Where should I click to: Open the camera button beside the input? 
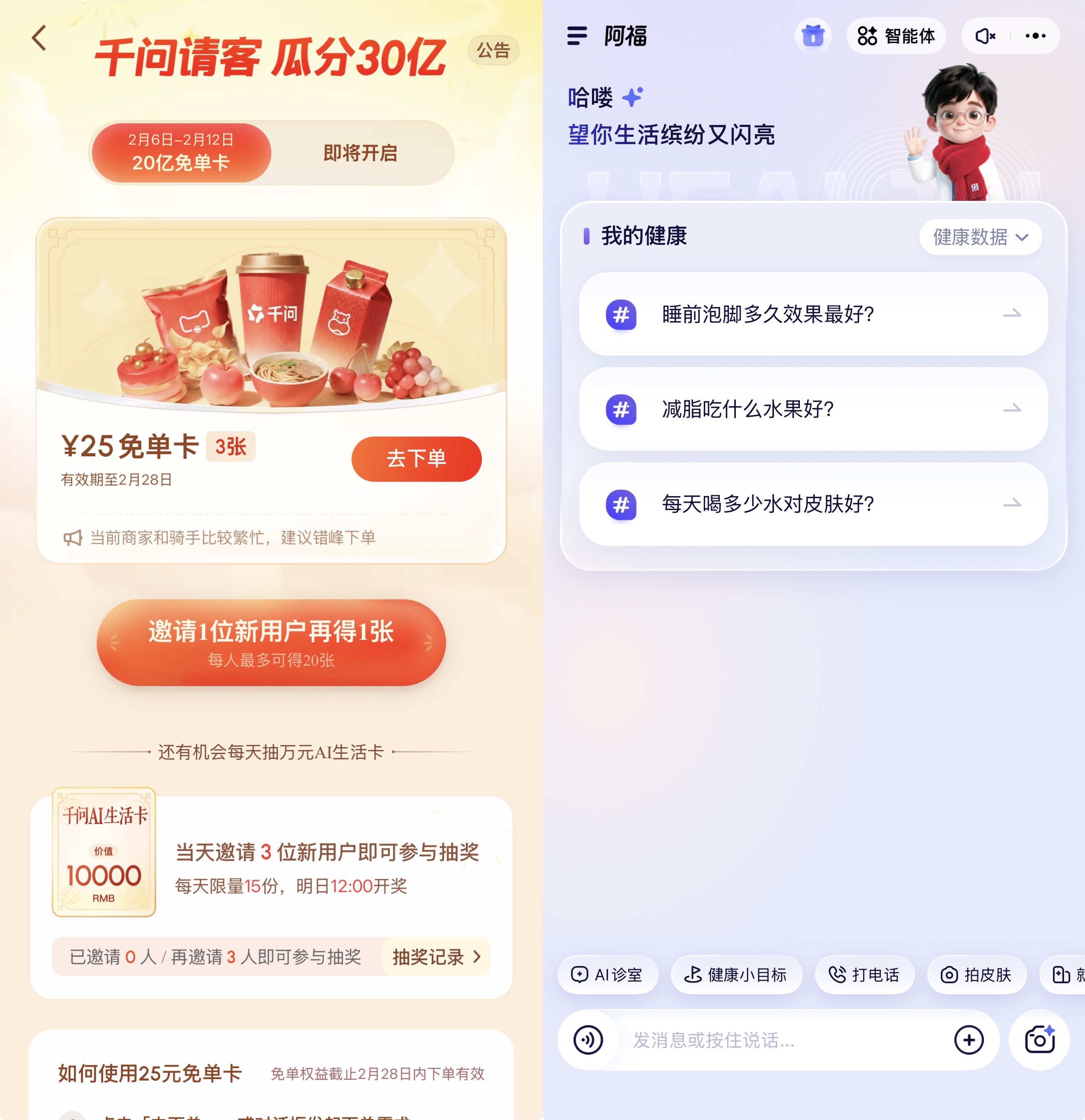coord(1039,1040)
